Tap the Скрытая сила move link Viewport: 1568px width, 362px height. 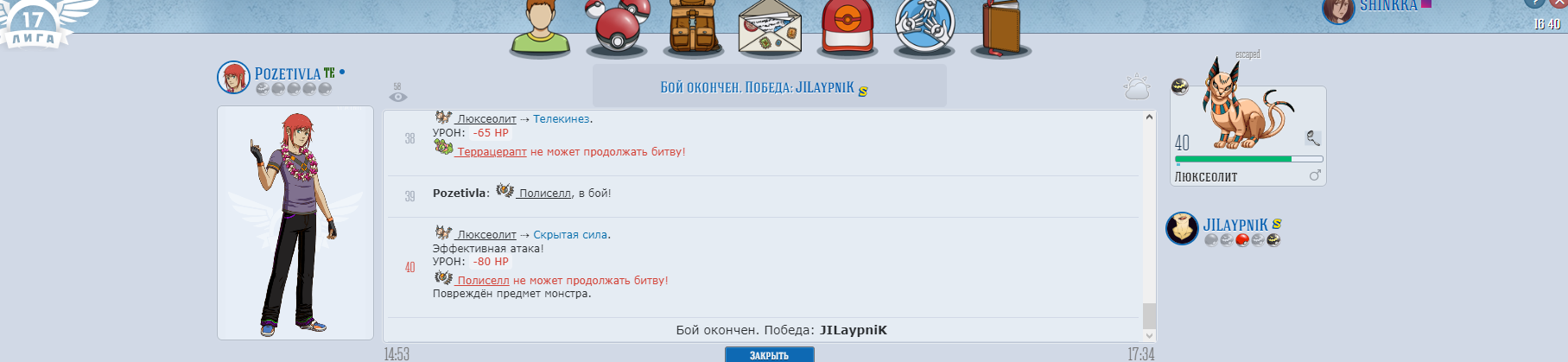(x=571, y=235)
